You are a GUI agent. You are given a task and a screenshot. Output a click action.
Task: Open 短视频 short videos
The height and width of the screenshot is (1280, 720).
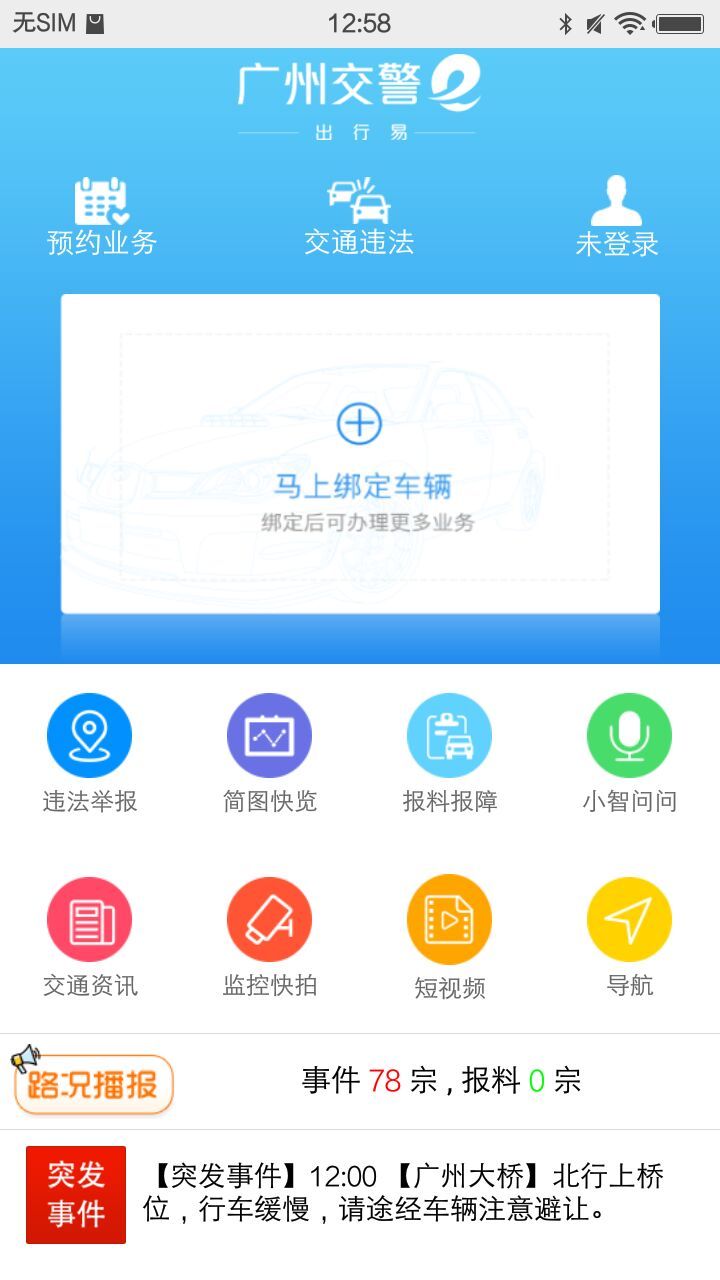[x=450, y=937]
